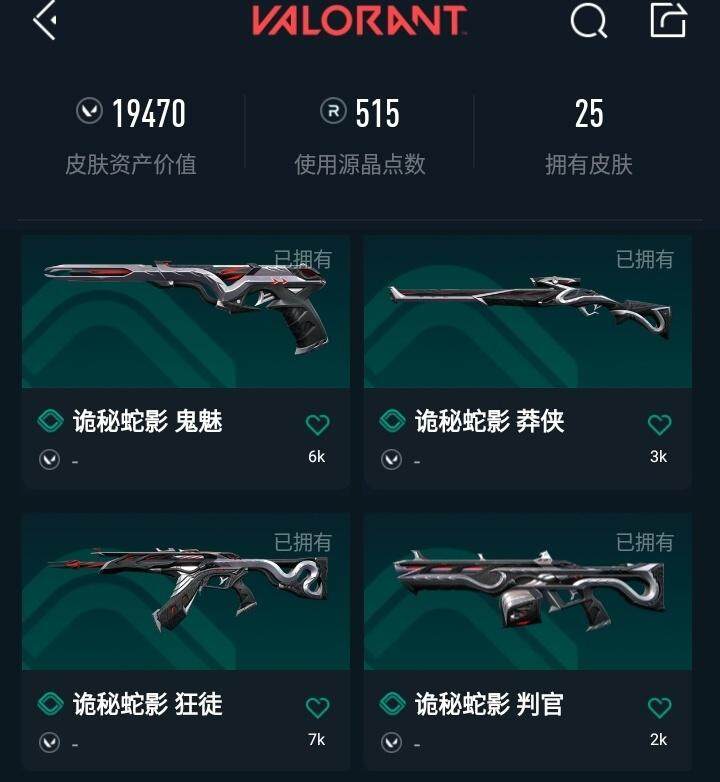Viewport: 720px width, 782px height.
Task: Like the 诡秘蛇影 判官 skin
Action: point(659,708)
